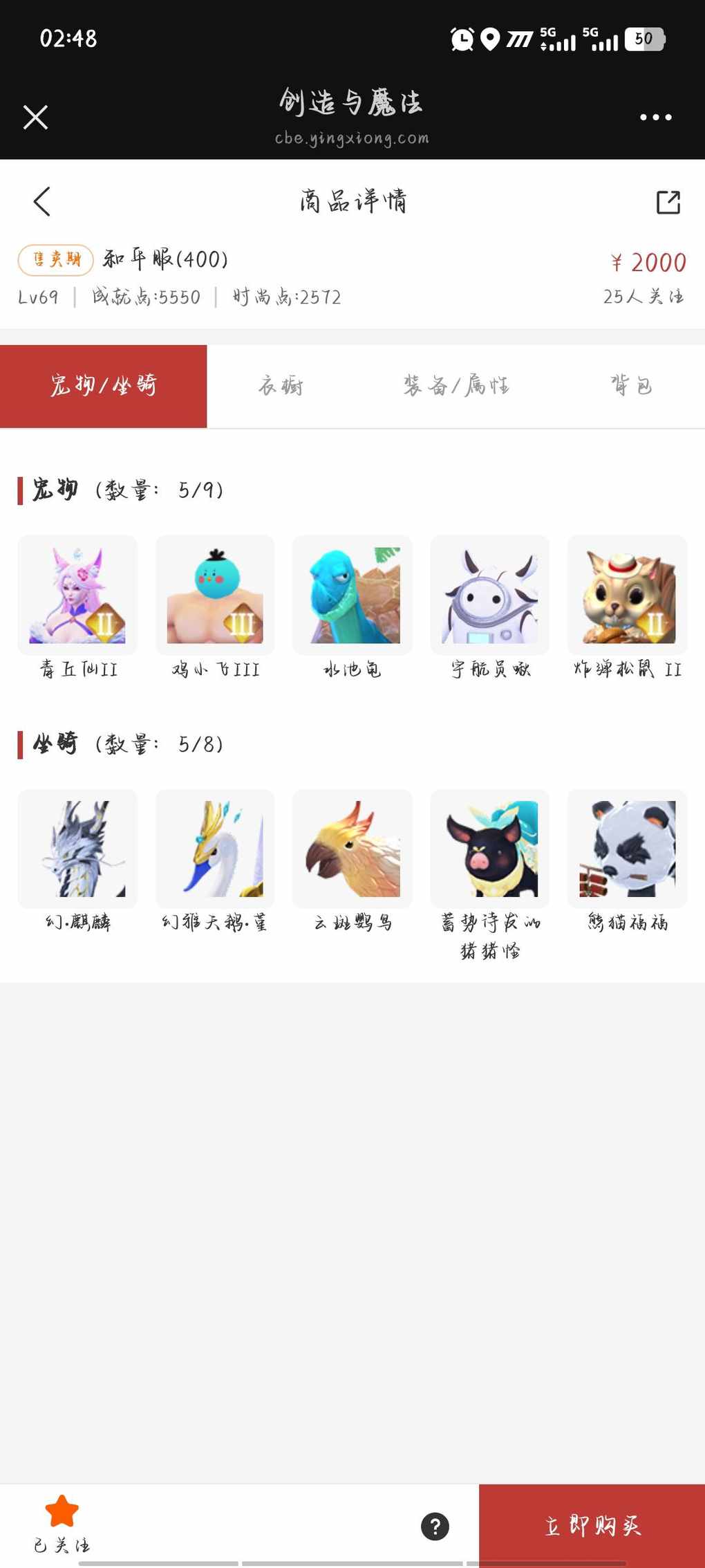705x1568 pixels.
Task: Open the 幻·麒麟 mount tile
Action: point(77,849)
